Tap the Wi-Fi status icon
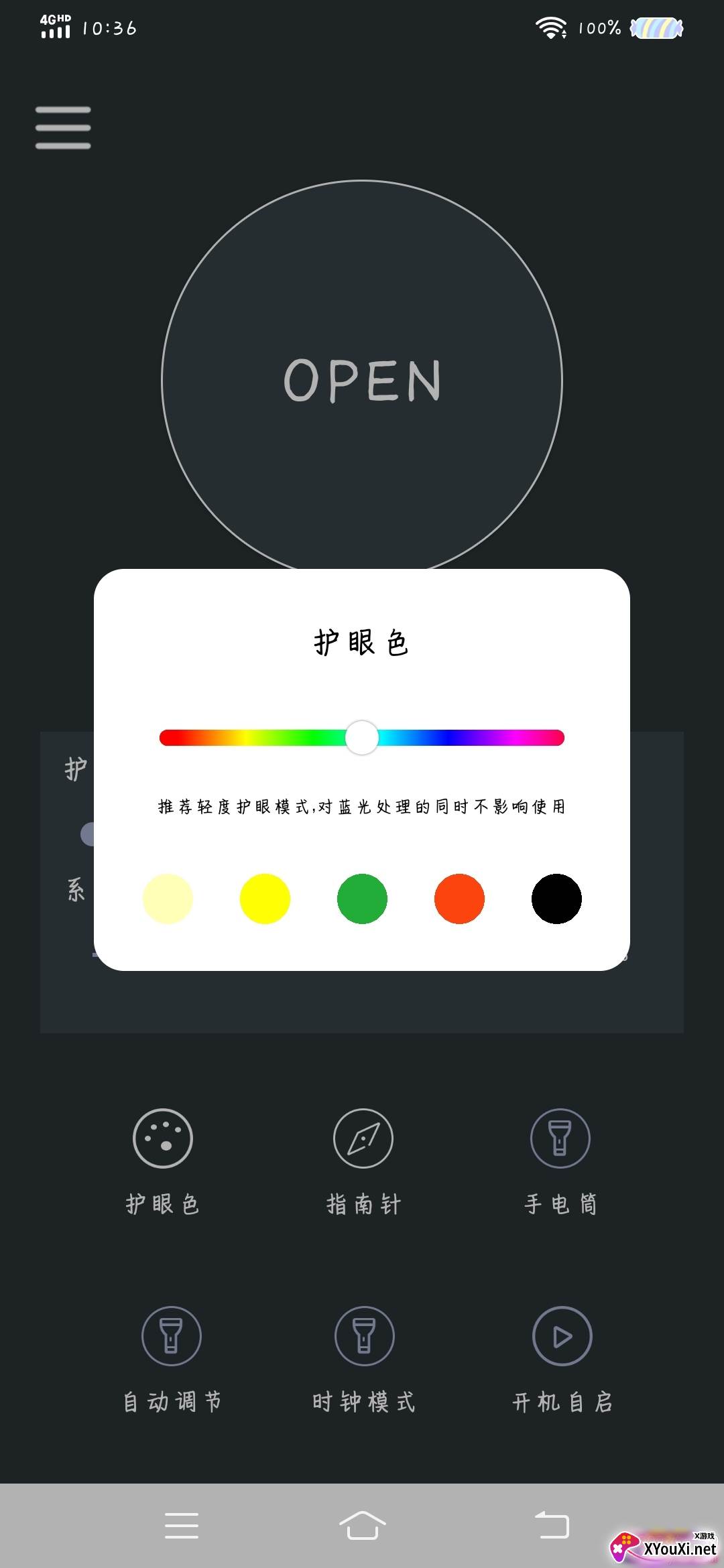 [551, 28]
